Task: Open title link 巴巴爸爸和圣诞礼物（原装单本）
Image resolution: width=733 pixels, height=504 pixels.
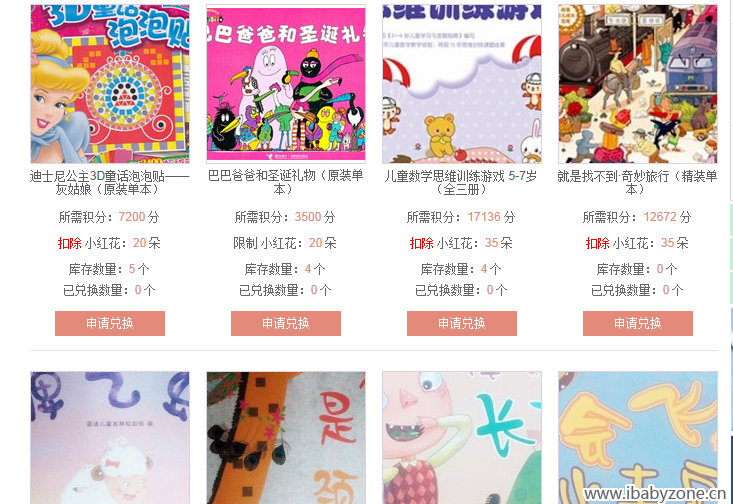Action: [x=286, y=181]
